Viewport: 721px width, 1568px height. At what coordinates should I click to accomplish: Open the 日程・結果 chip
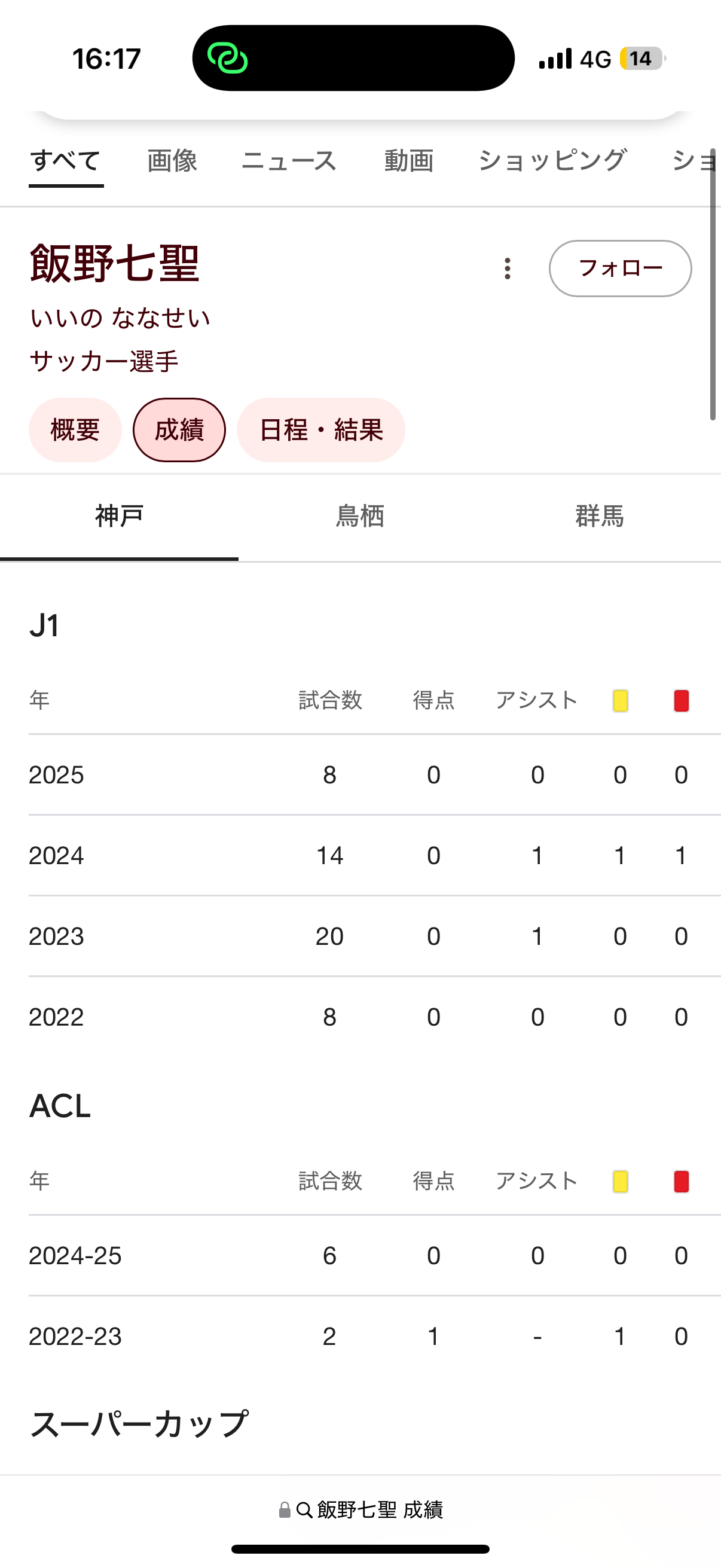click(320, 430)
